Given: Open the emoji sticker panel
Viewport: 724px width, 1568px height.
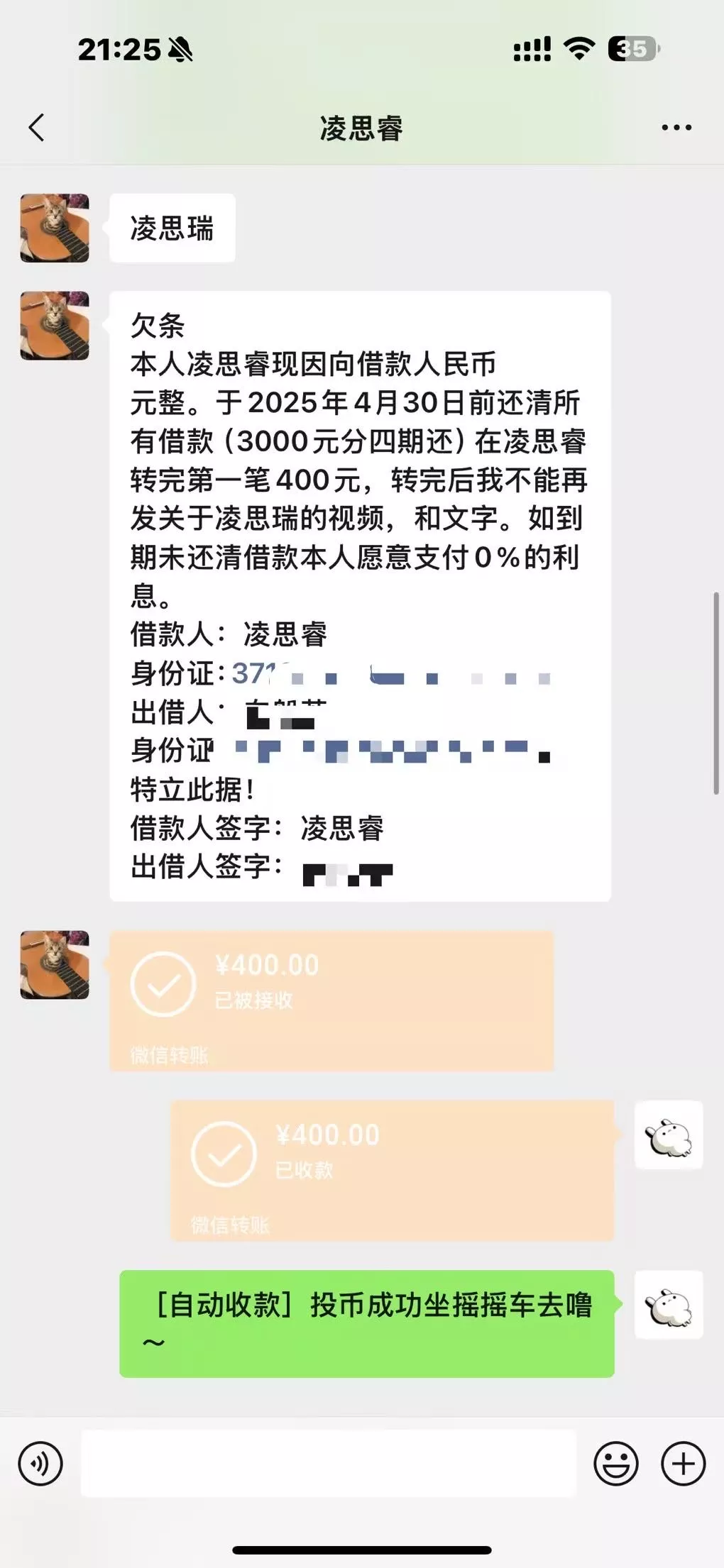Looking at the screenshot, I should (615, 1463).
